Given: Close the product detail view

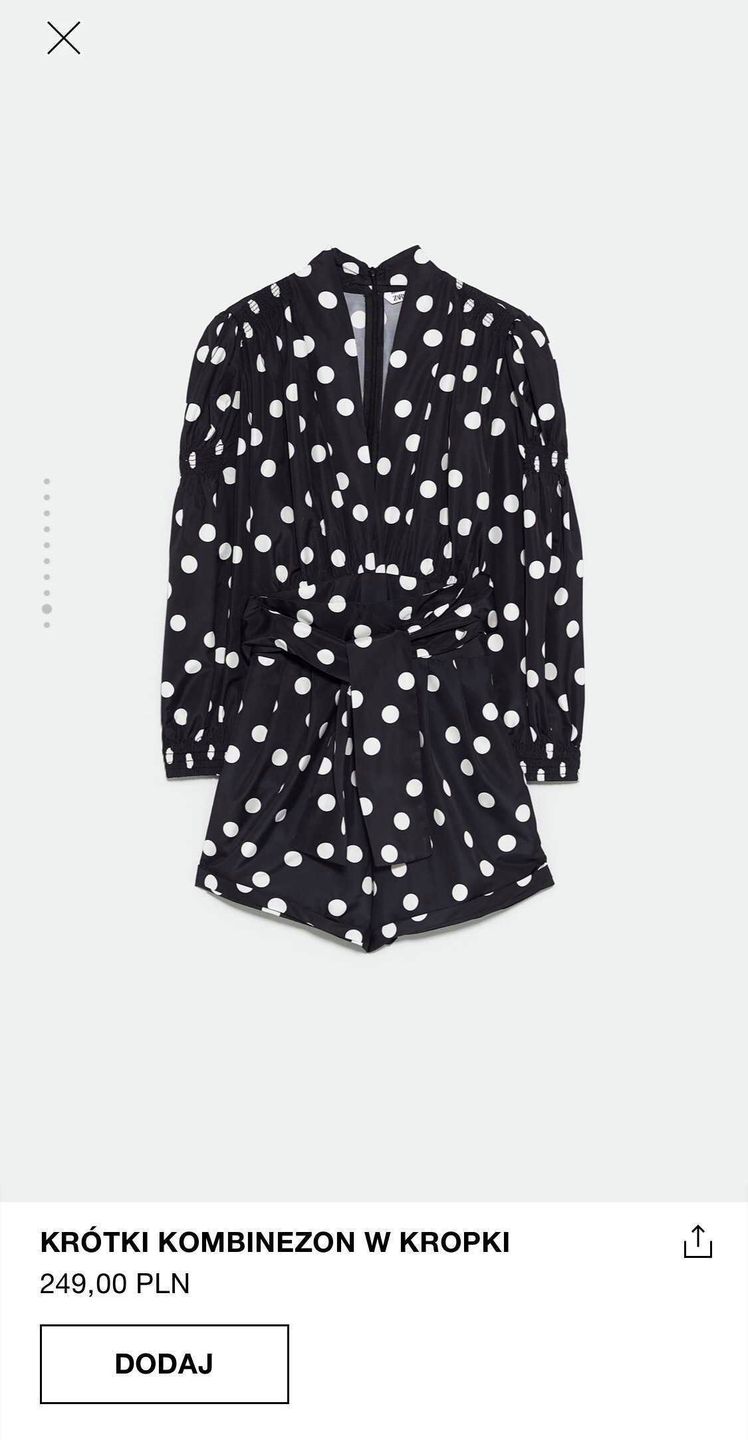Looking at the screenshot, I should coord(63,38).
